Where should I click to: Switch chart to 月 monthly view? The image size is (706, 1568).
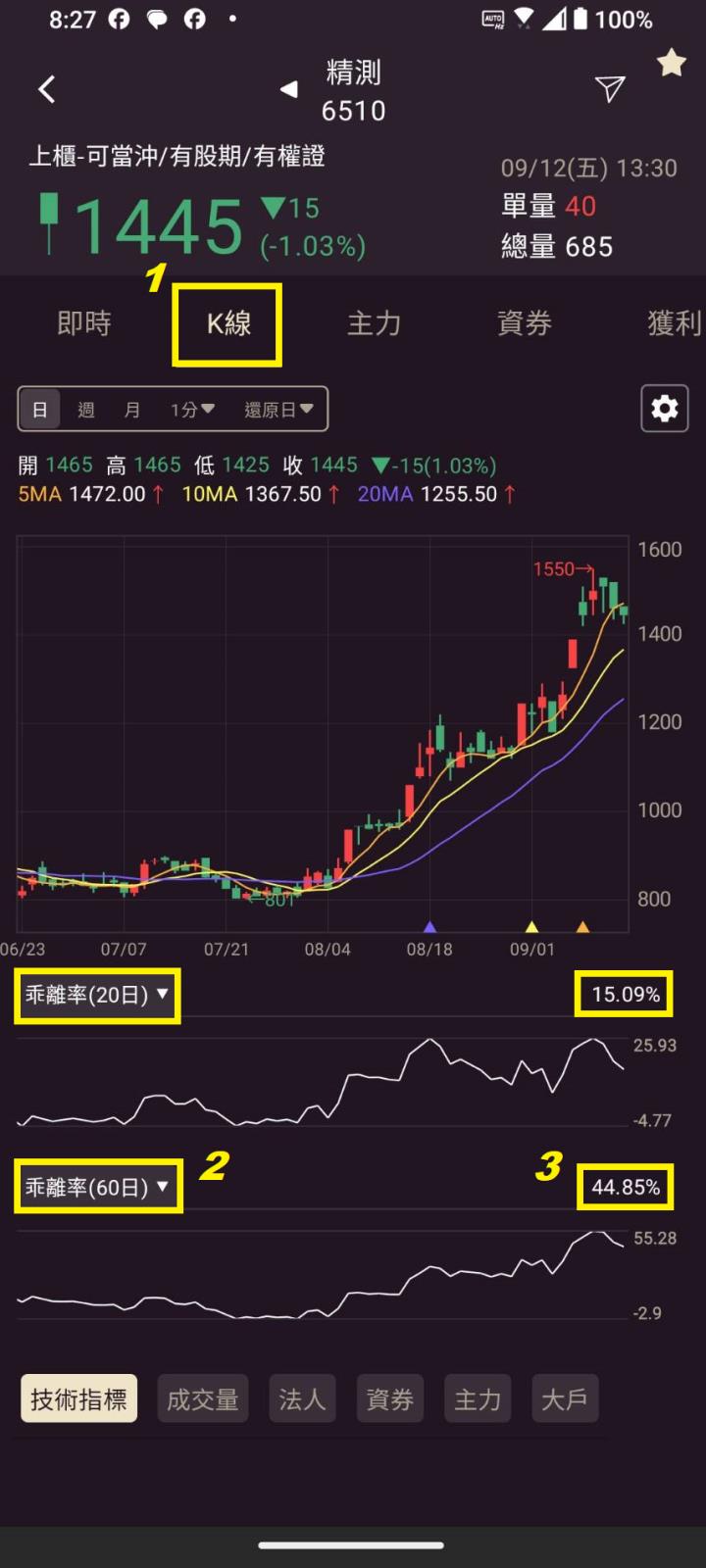coord(132,410)
